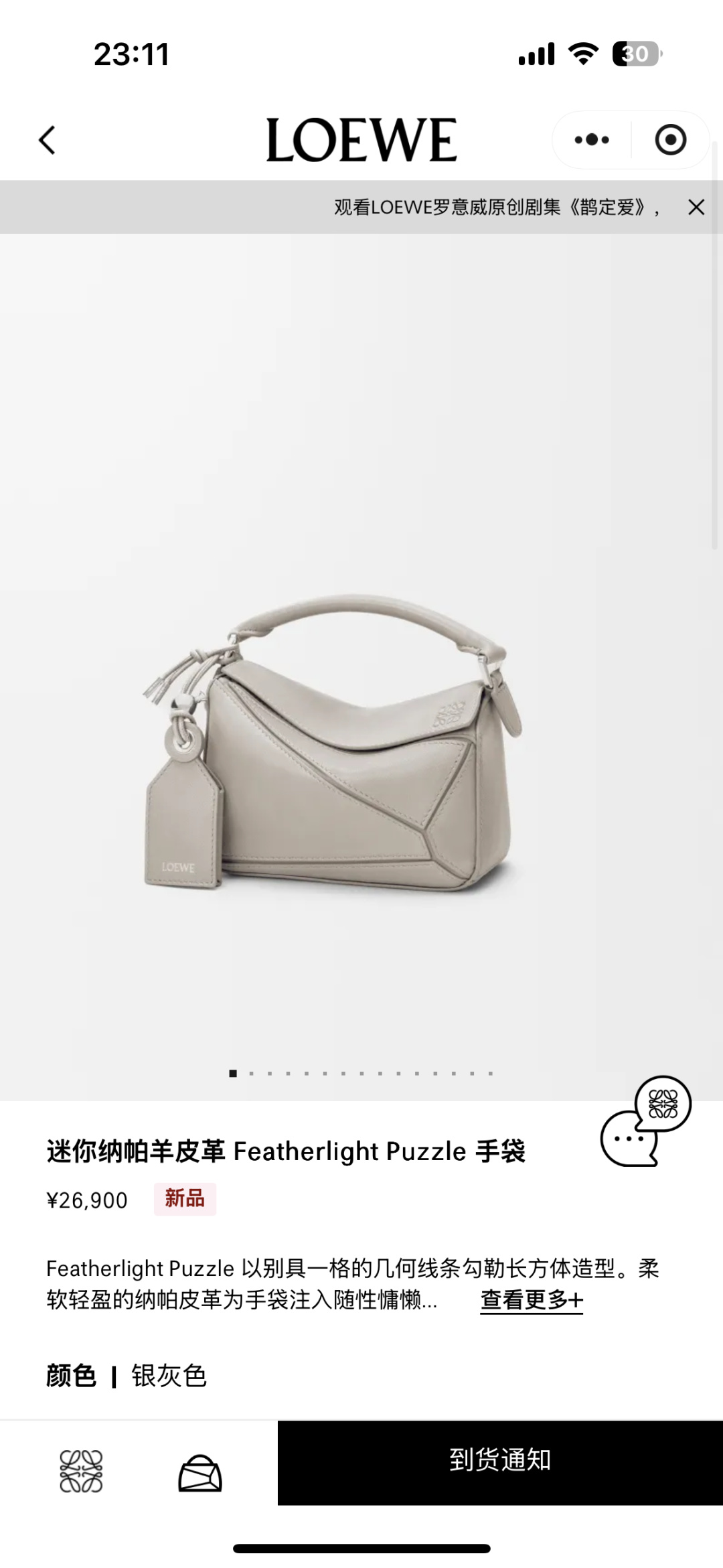Dismiss the 《鹊定爱》 promo banner

pos(694,206)
